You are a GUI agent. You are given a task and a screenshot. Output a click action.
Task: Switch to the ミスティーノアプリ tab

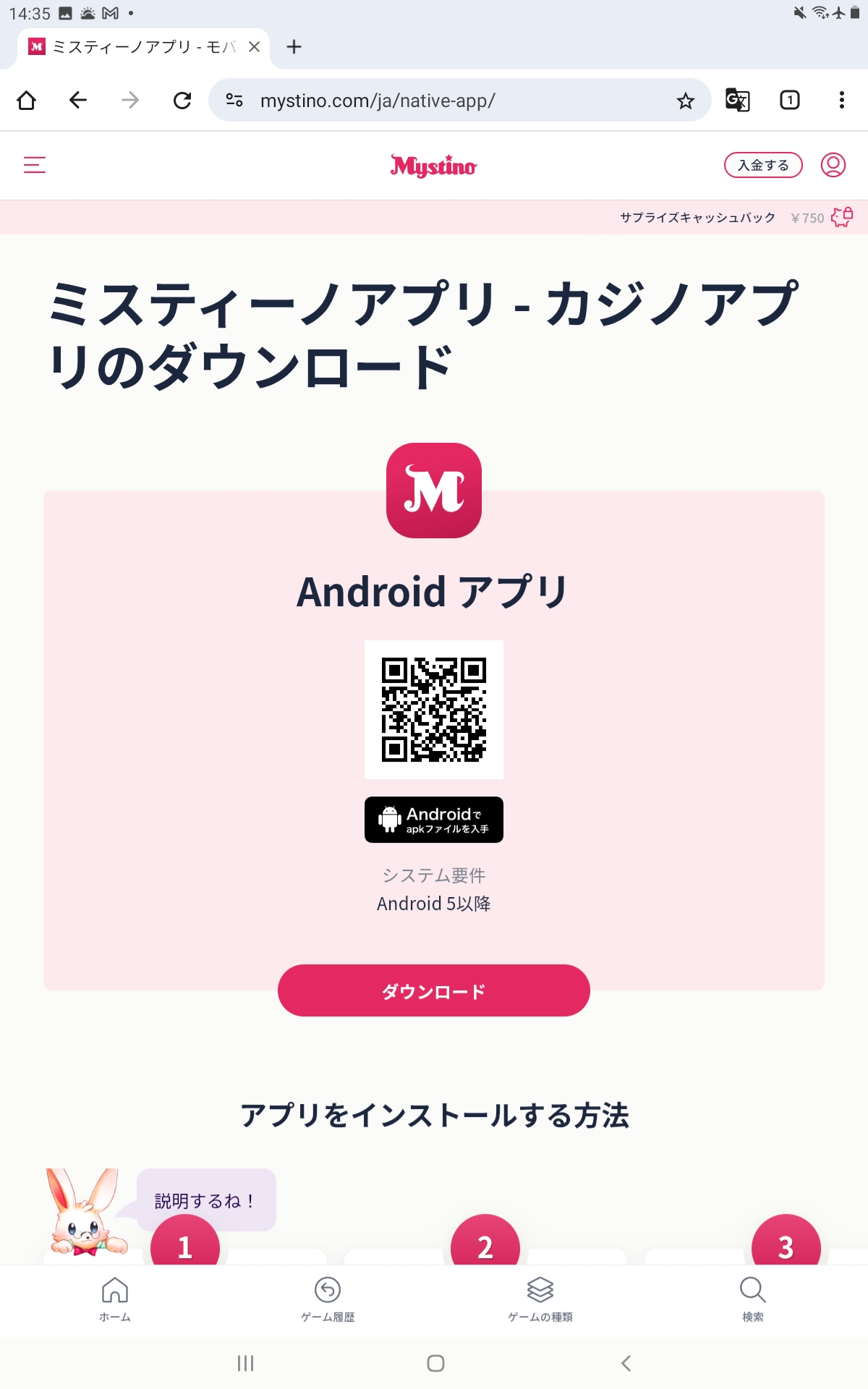pos(130,47)
